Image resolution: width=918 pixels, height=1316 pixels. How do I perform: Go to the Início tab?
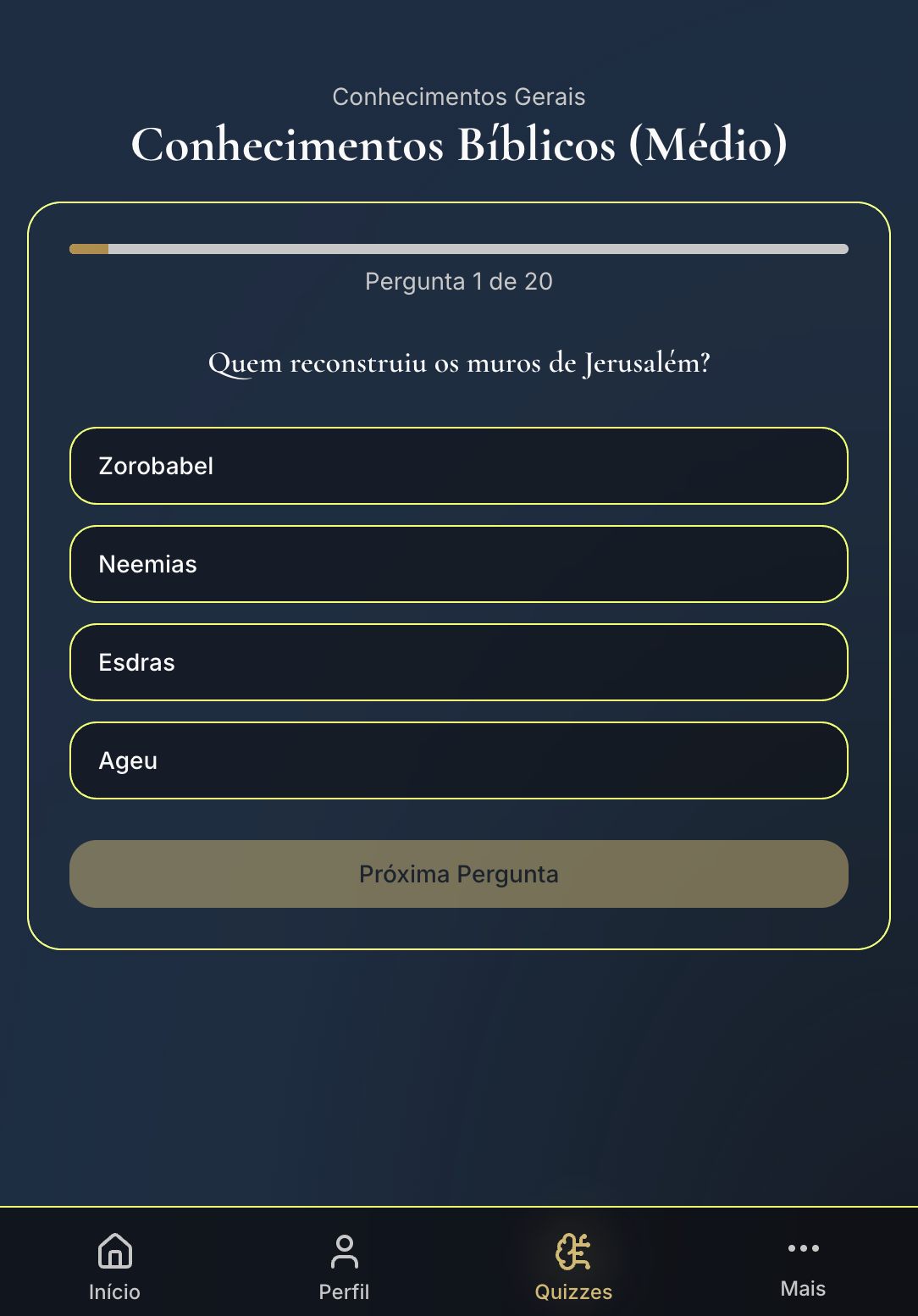click(114, 1265)
